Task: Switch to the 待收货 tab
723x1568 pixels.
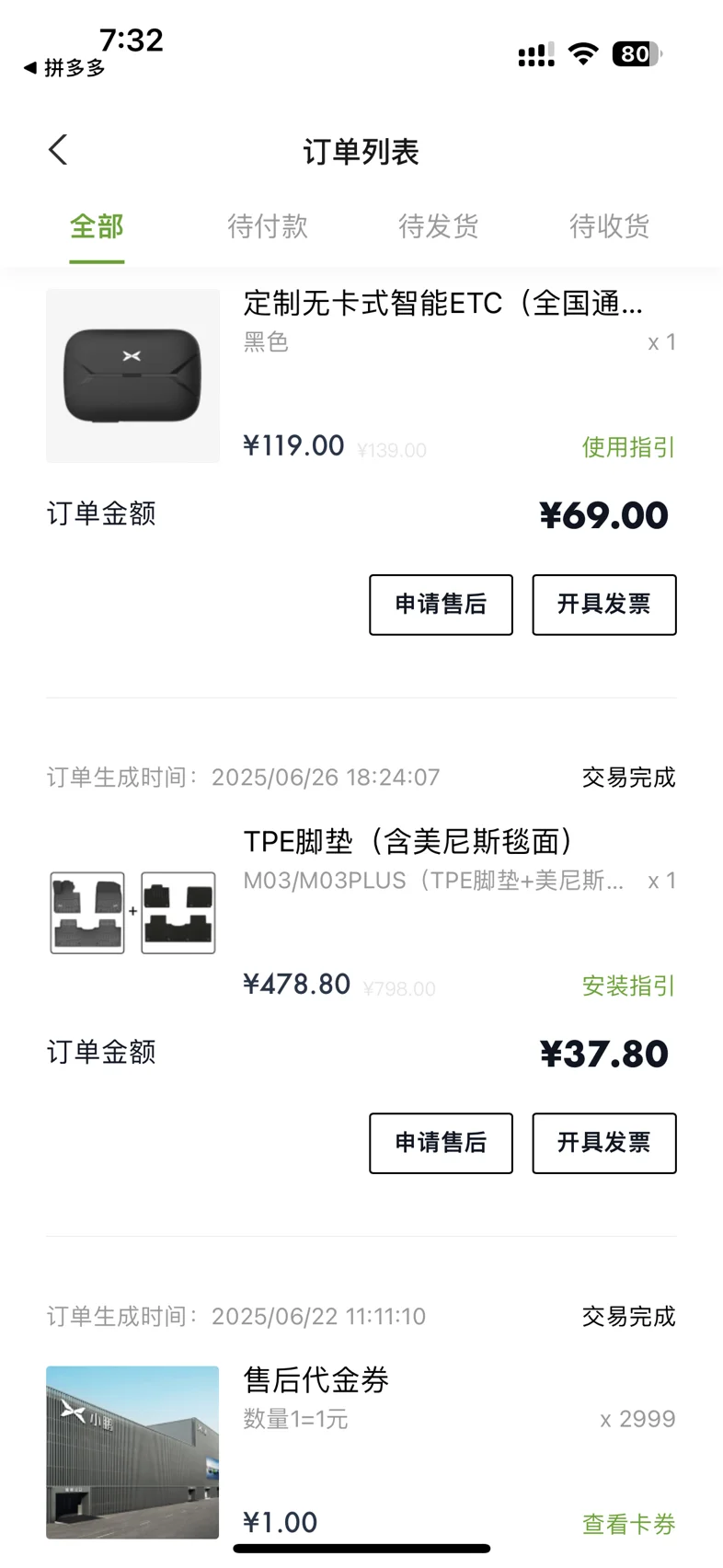Action: [x=609, y=226]
